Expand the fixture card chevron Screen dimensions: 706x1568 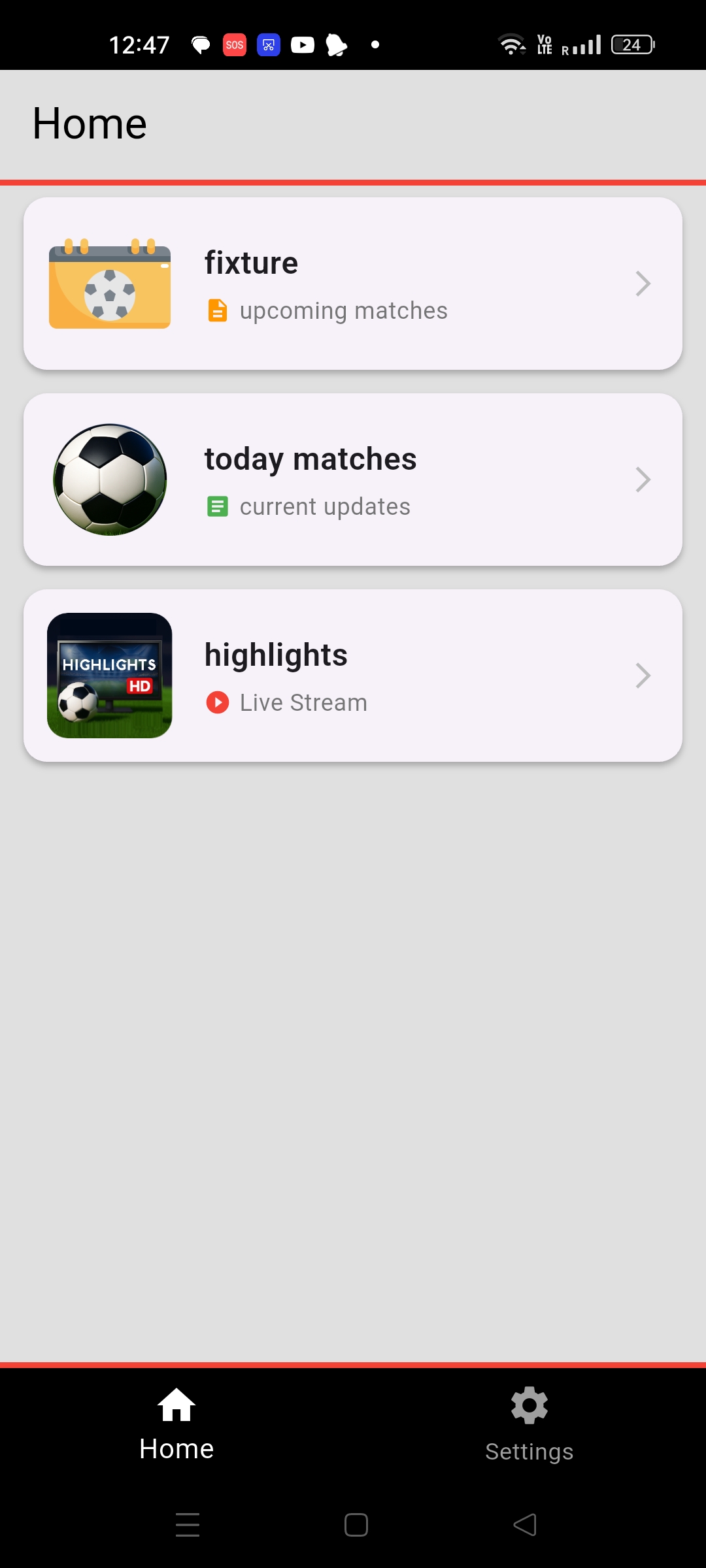[643, 284]
